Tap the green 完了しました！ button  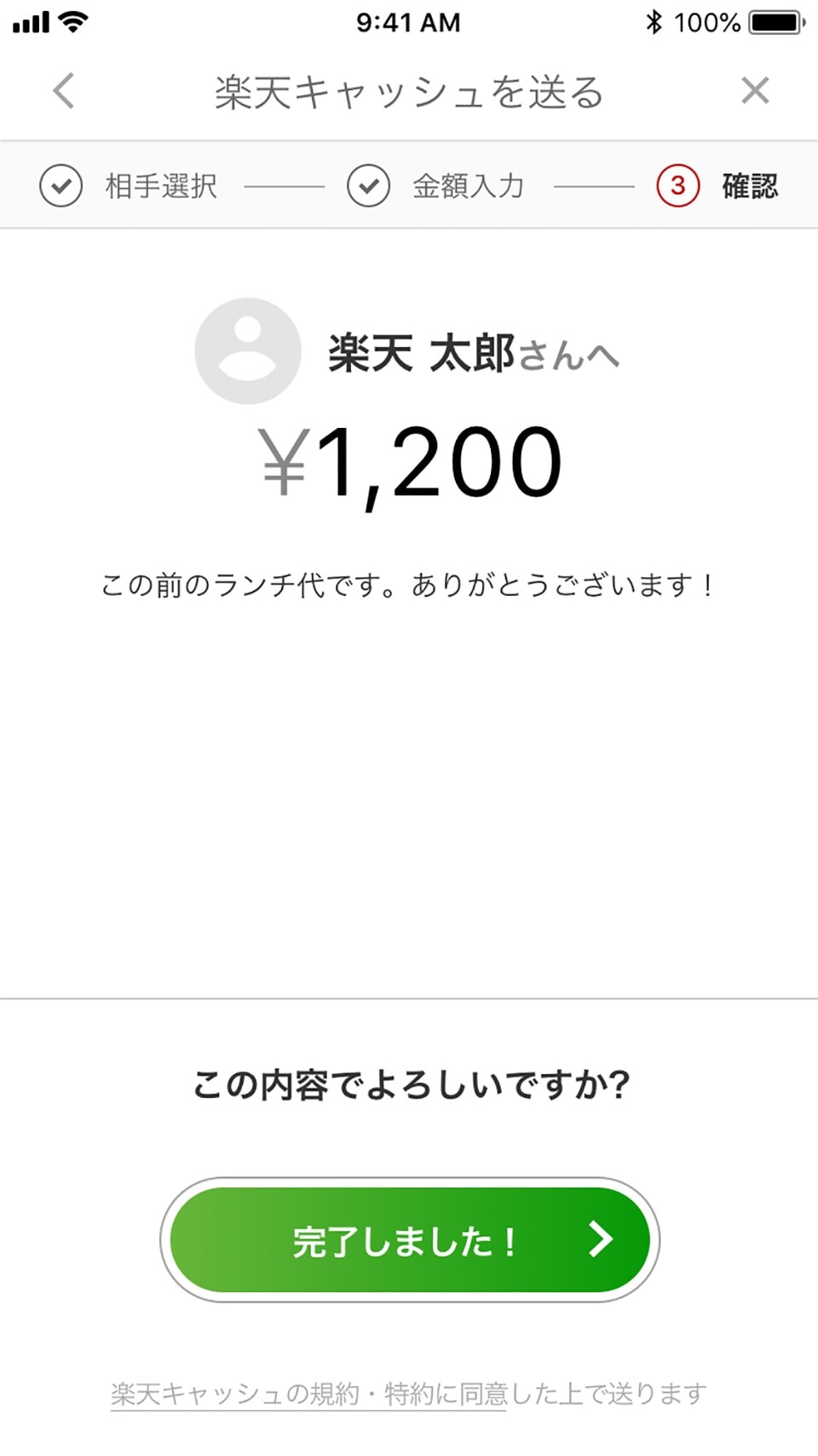click(410, 1240)
